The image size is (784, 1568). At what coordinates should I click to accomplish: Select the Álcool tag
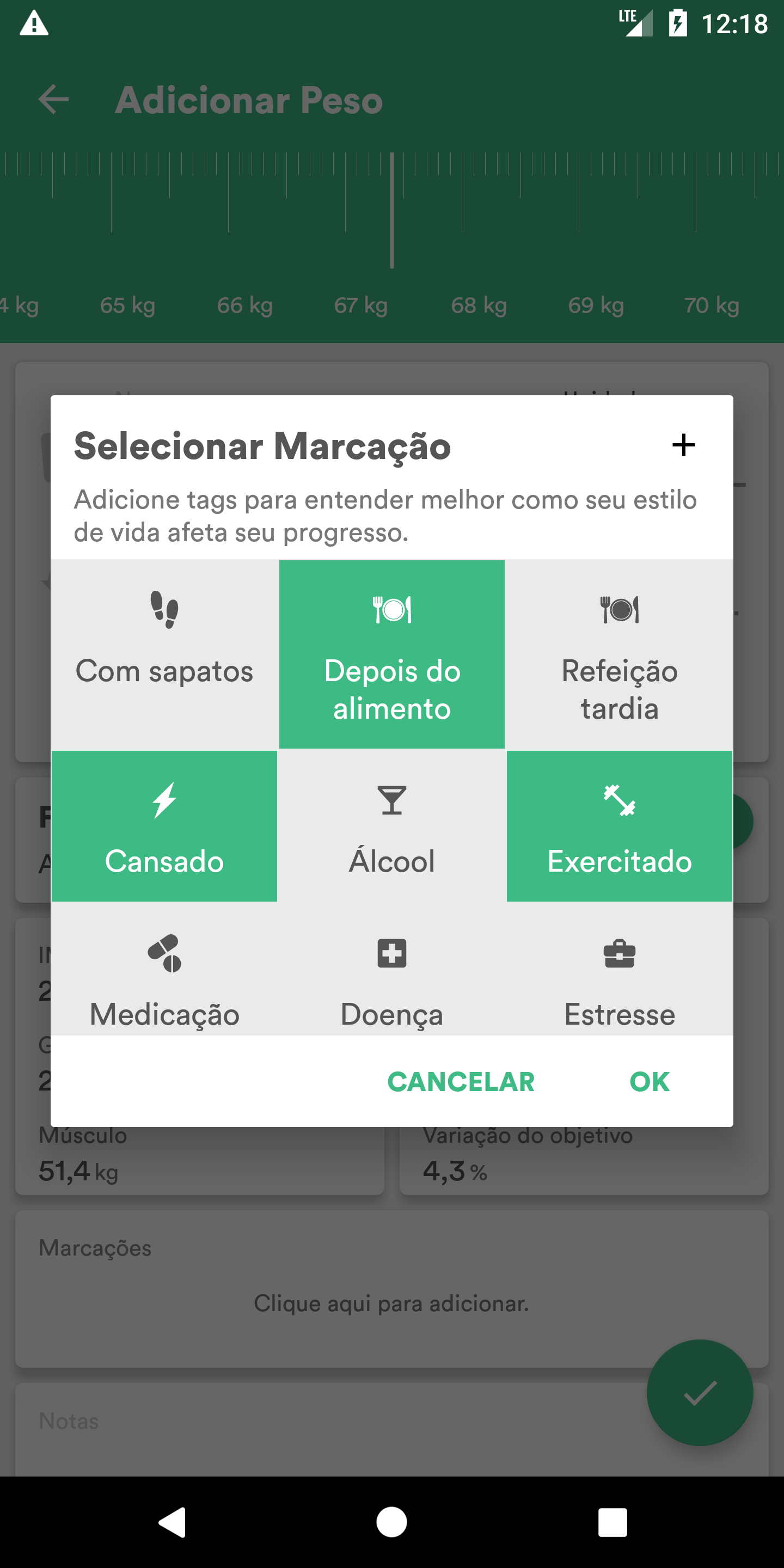(392, 826)
